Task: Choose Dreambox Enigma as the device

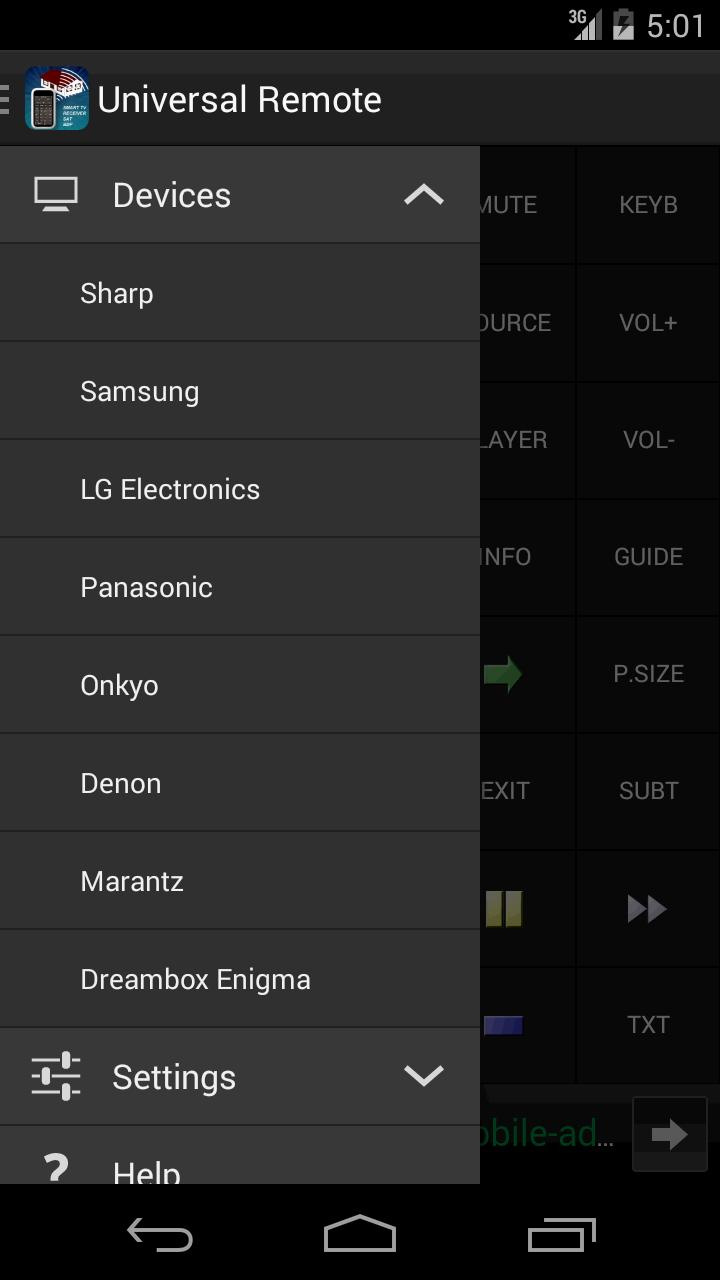Action: (x=195, y=979)
